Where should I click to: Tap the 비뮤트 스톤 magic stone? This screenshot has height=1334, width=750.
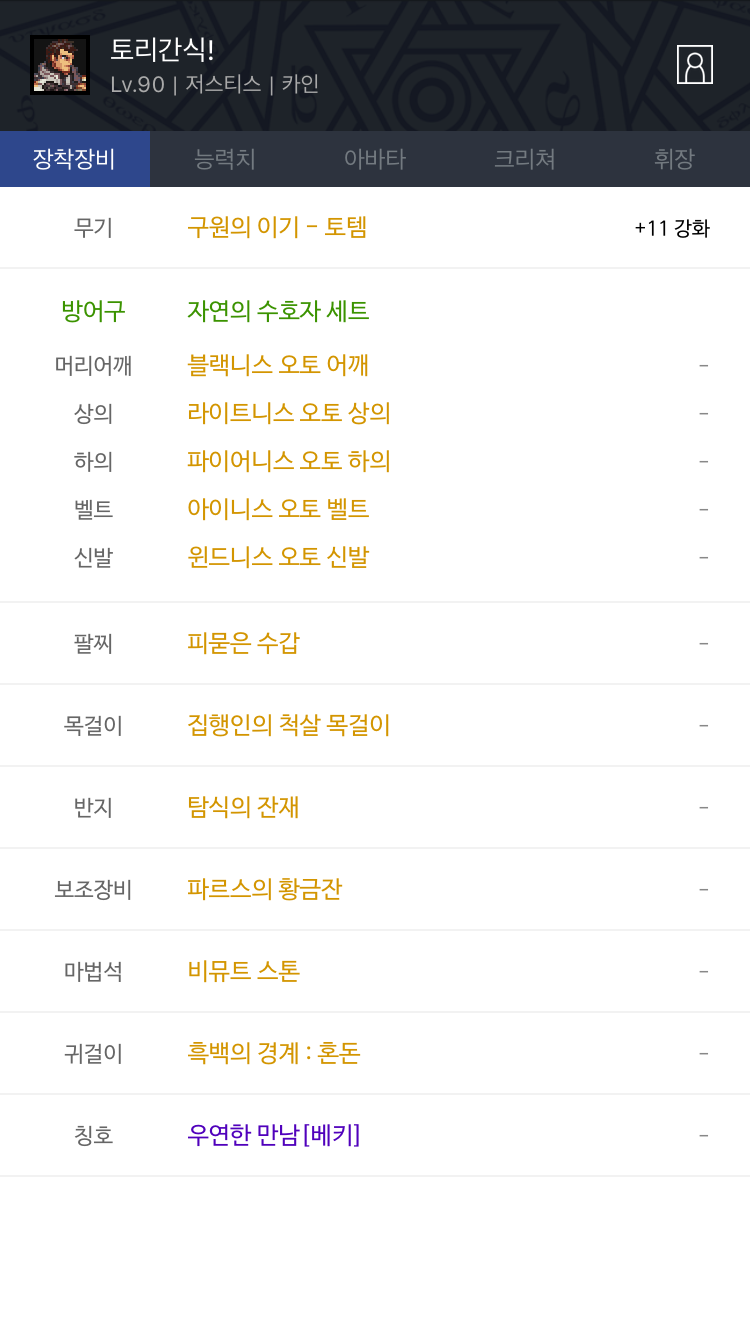click(243, 971)
